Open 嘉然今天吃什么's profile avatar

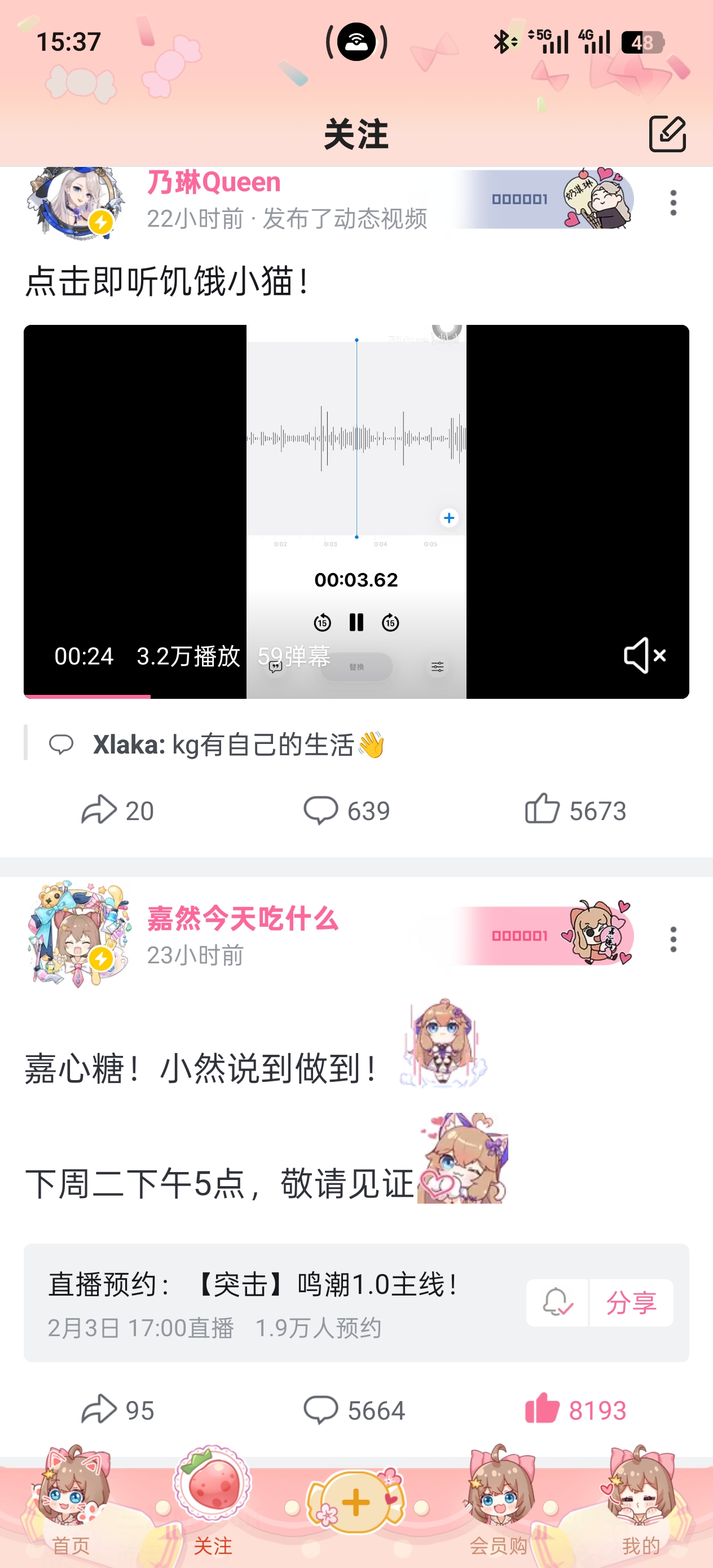point(78,936)
